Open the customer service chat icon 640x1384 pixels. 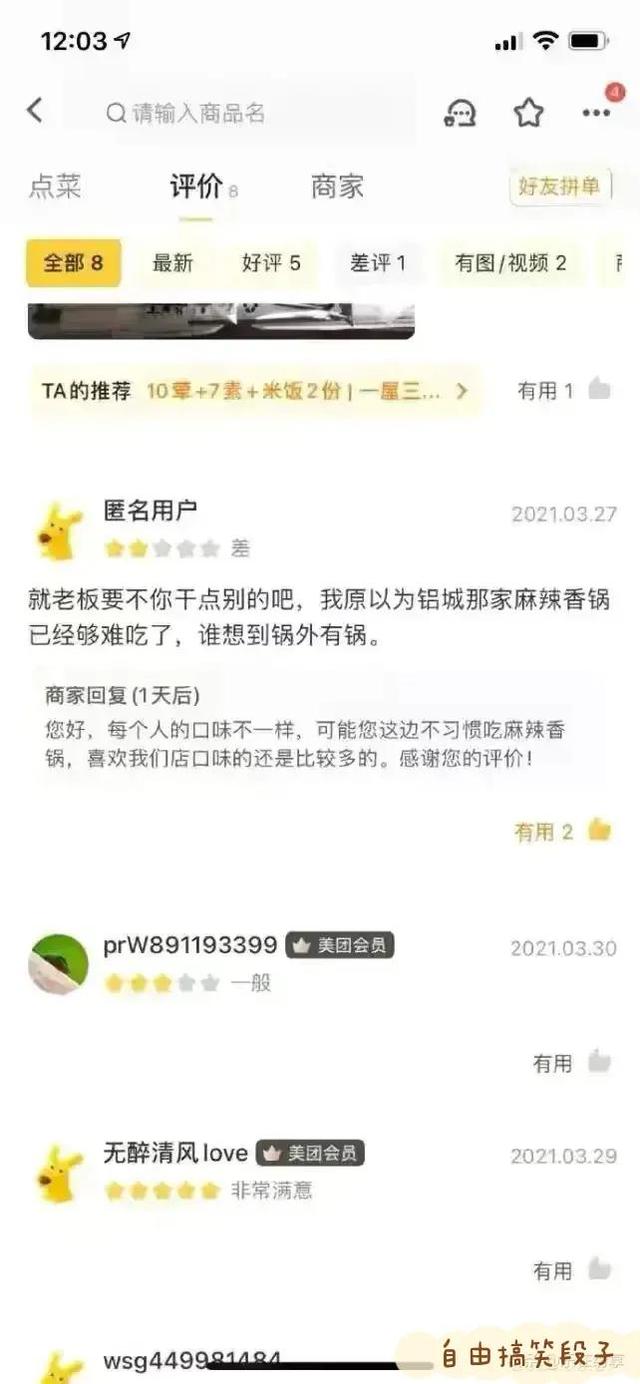click(x=460, y=113)
